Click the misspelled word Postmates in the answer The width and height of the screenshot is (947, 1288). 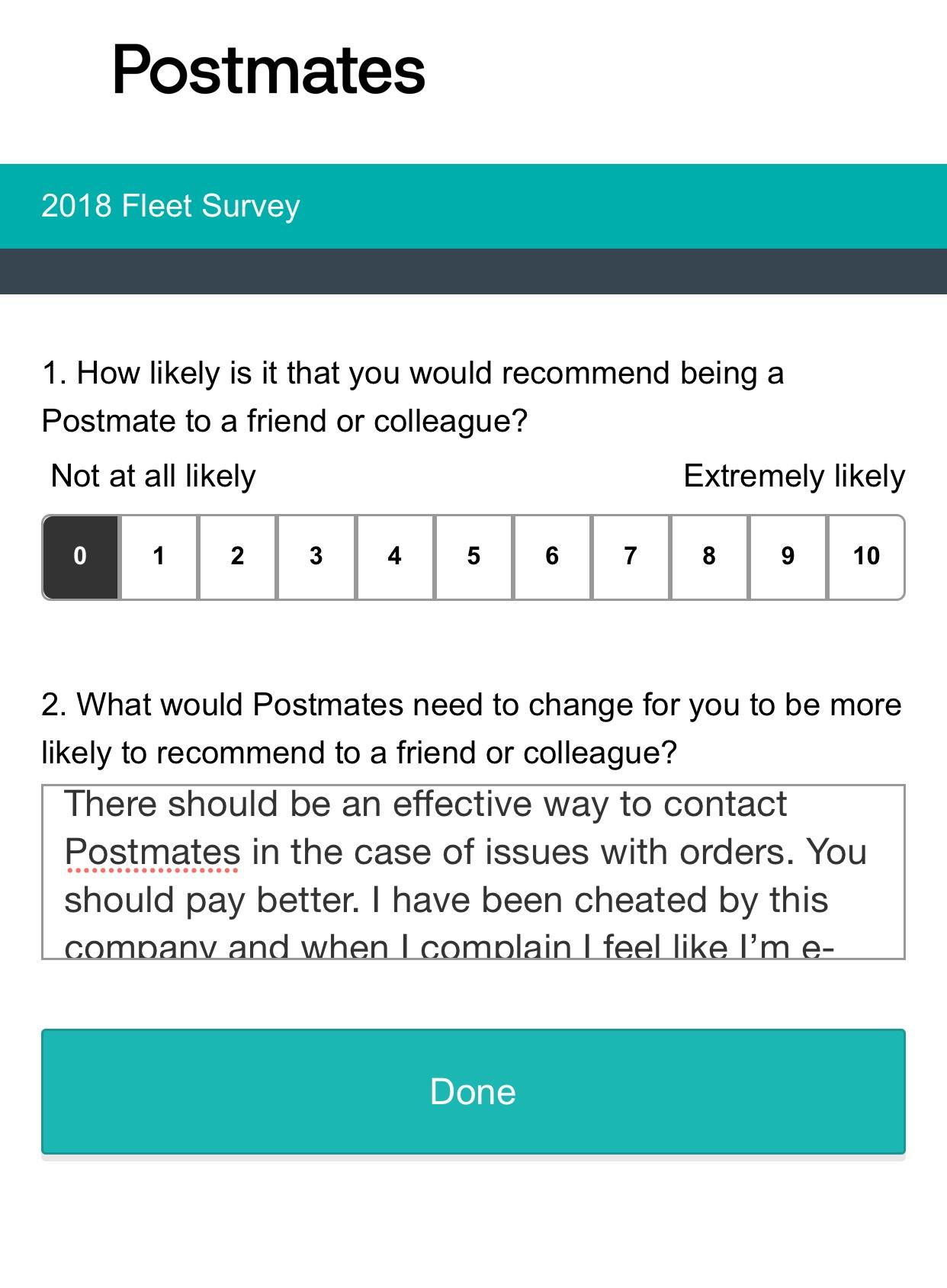point(152,851)
